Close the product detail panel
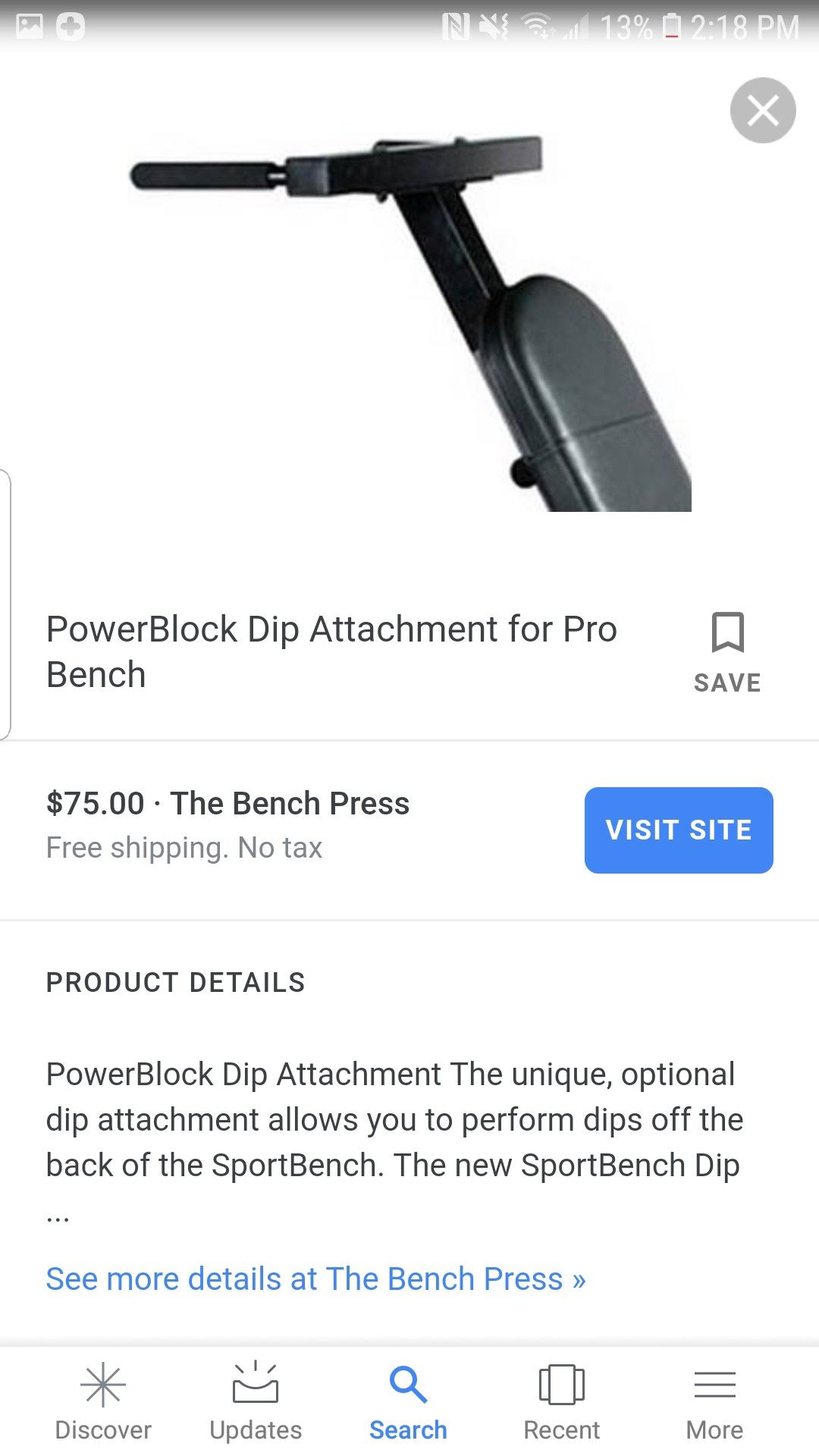 763,111
